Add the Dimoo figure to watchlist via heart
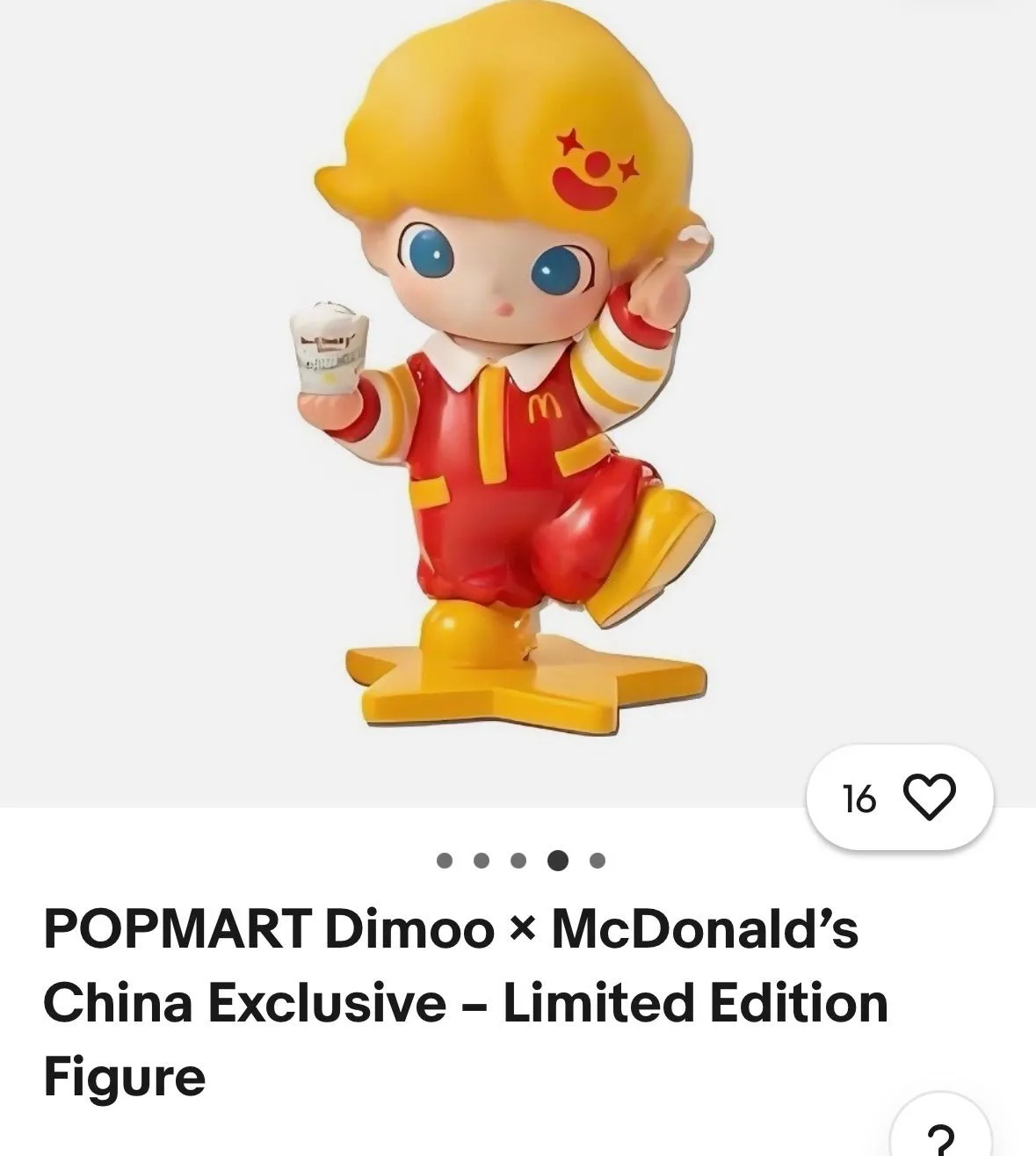 929,798
